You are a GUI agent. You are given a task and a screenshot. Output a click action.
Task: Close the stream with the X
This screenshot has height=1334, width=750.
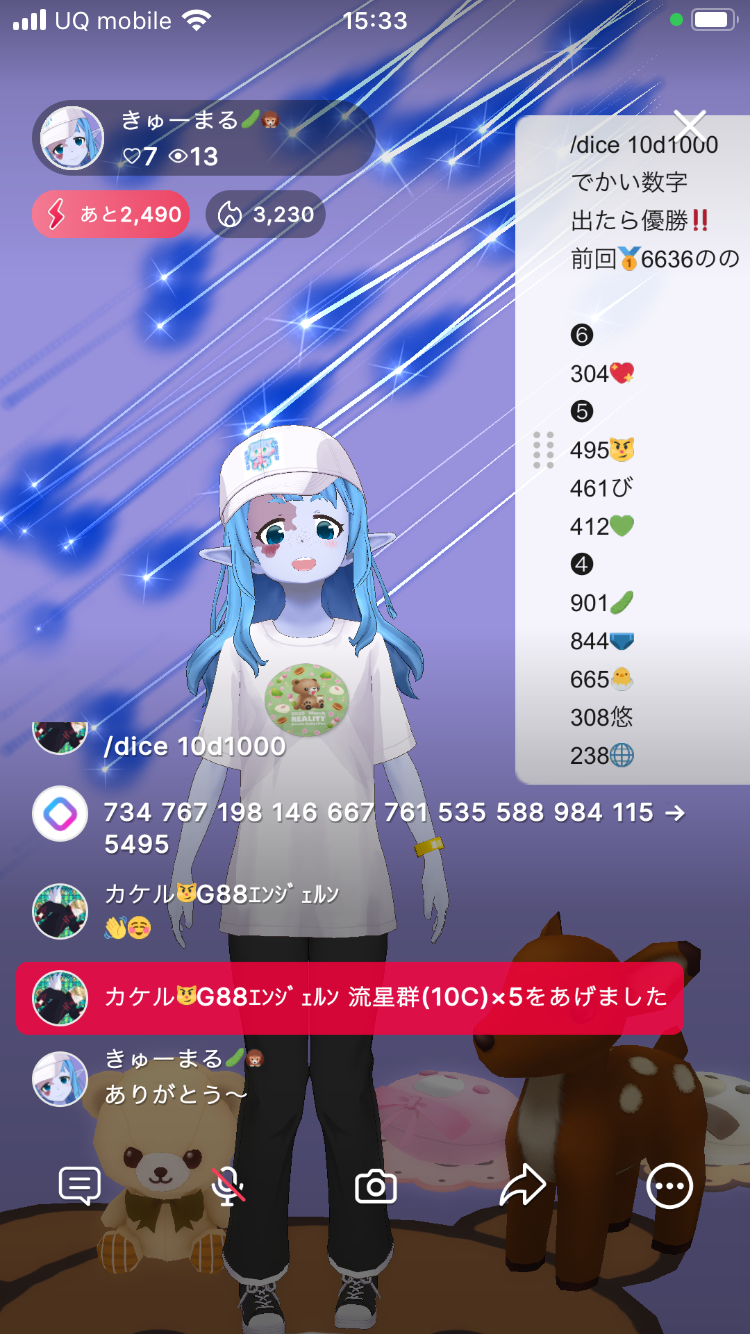click(690, 125)
